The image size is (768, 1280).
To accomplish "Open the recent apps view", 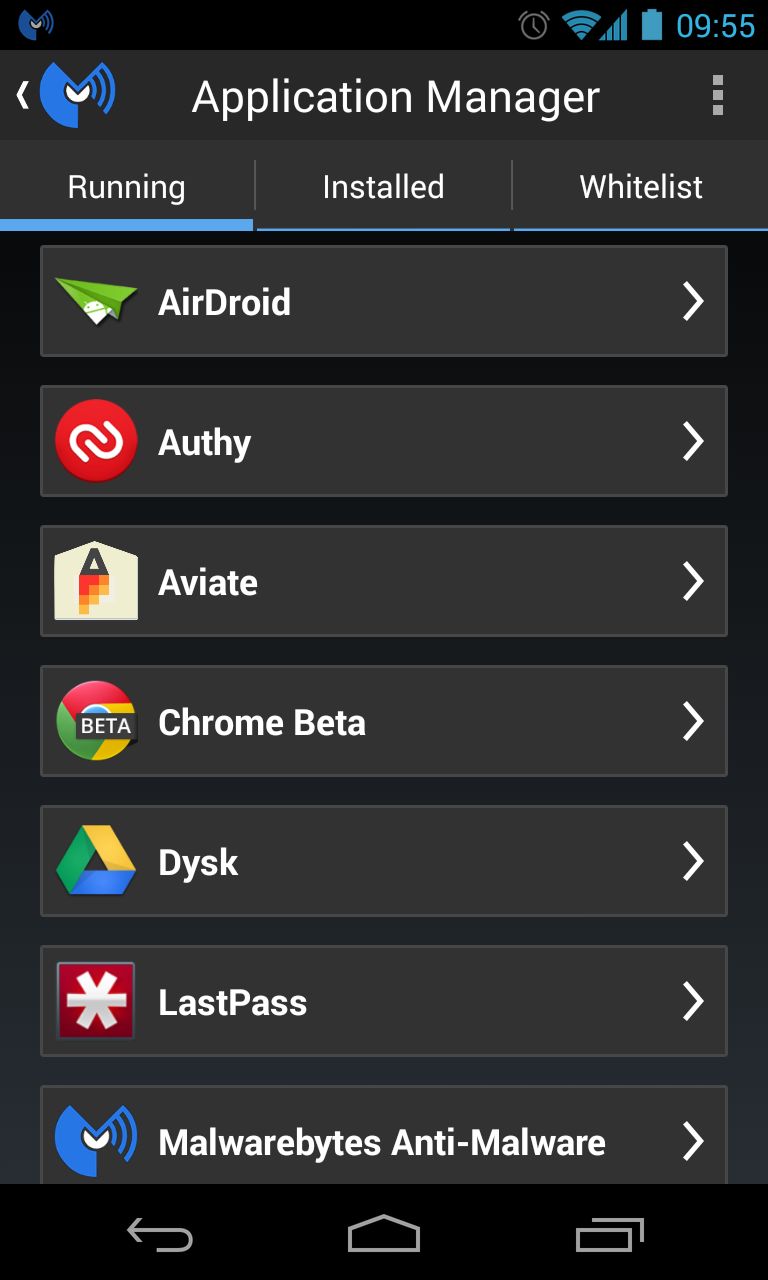I will pyautogui.click(x=610, y=1234).
